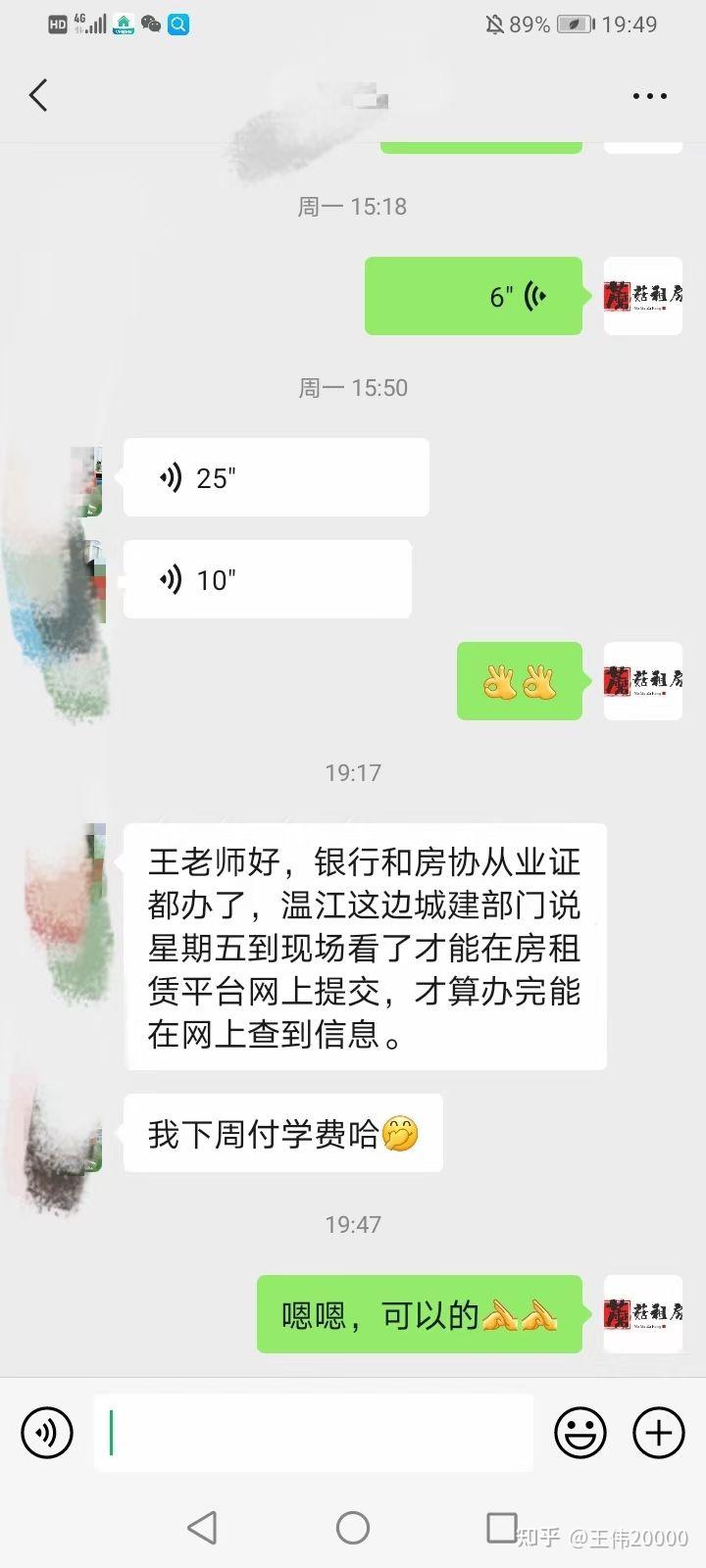
Task: Focus the message text field
Action: pyautogui.click(x=314, y=1433)
